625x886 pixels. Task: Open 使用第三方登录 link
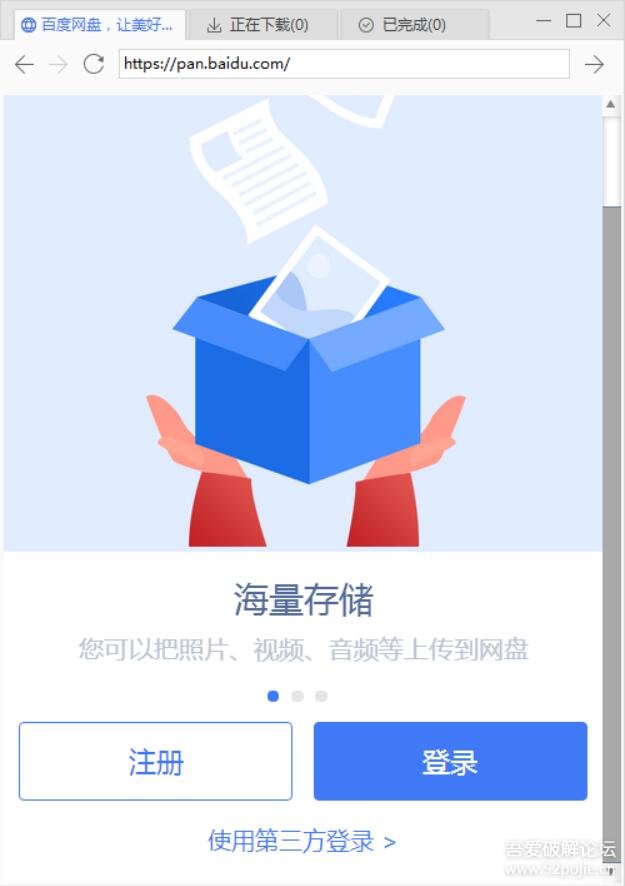tap(301, 841)
